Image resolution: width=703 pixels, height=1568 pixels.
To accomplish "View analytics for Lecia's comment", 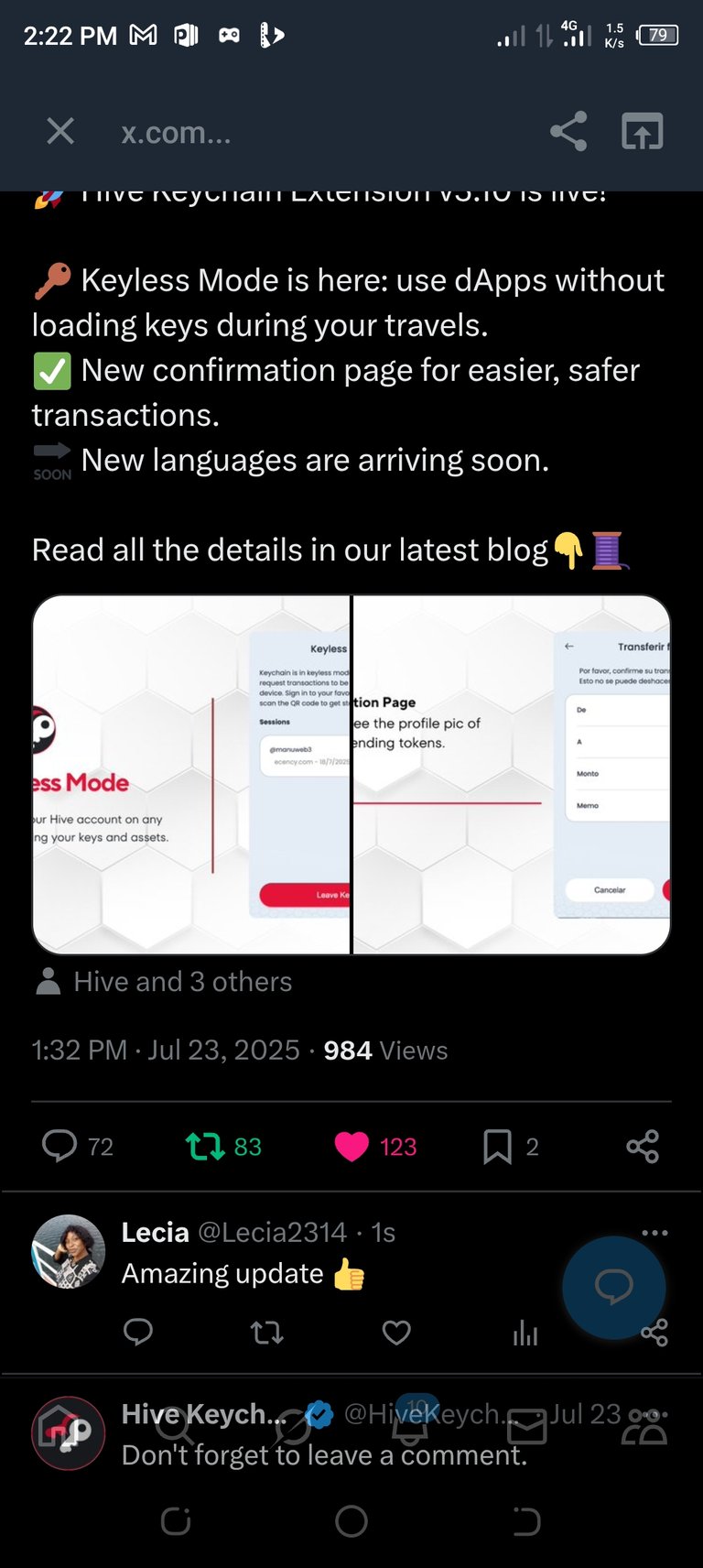I will coord(525,1332).
